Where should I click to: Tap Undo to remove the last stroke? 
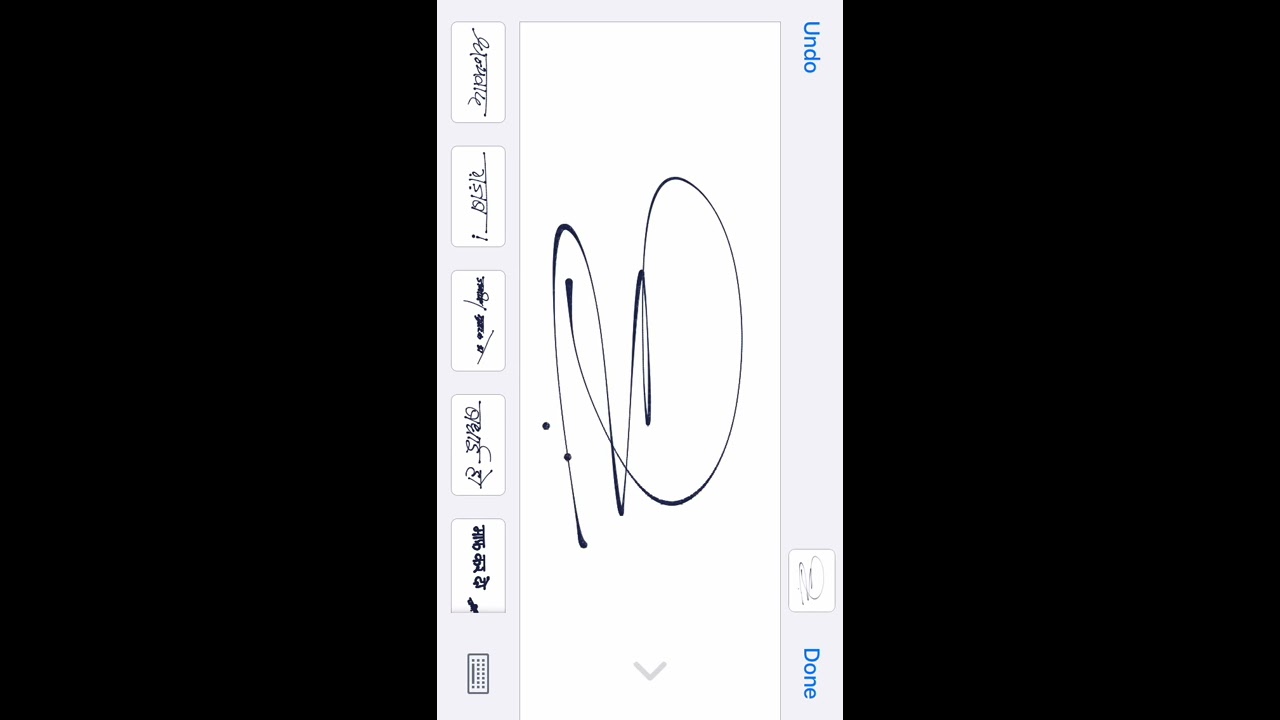coord(811,47)
